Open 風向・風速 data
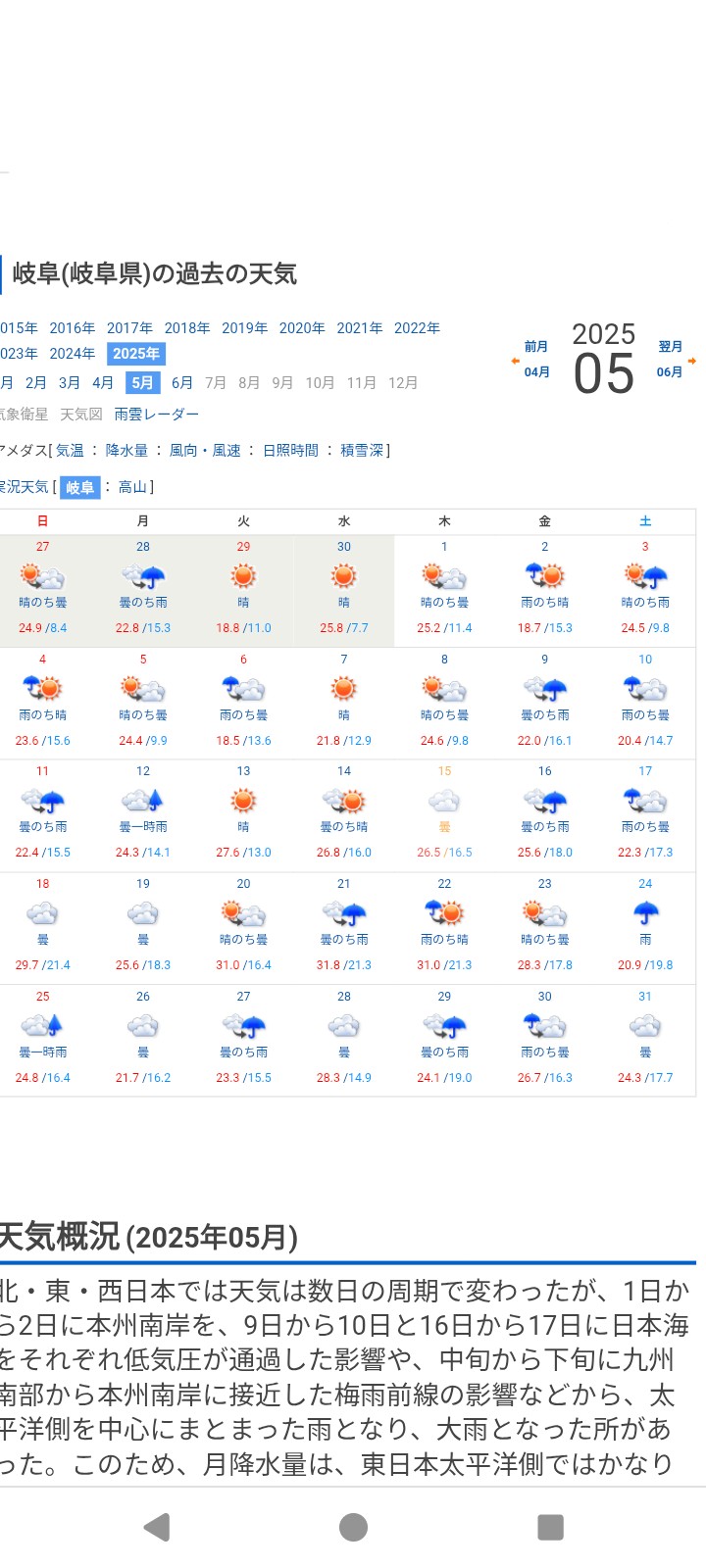This screenshot has width=706, height=1568. coord(205,451)
